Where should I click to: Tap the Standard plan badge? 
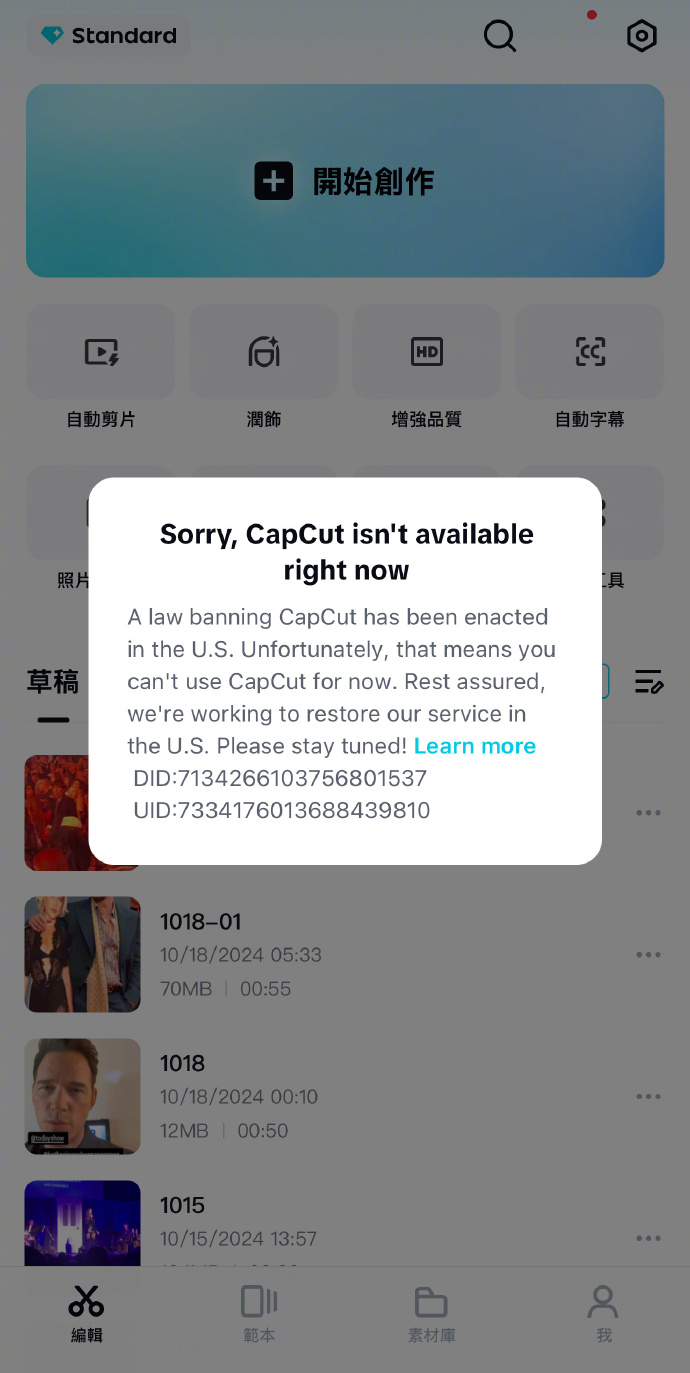[108, 36]
